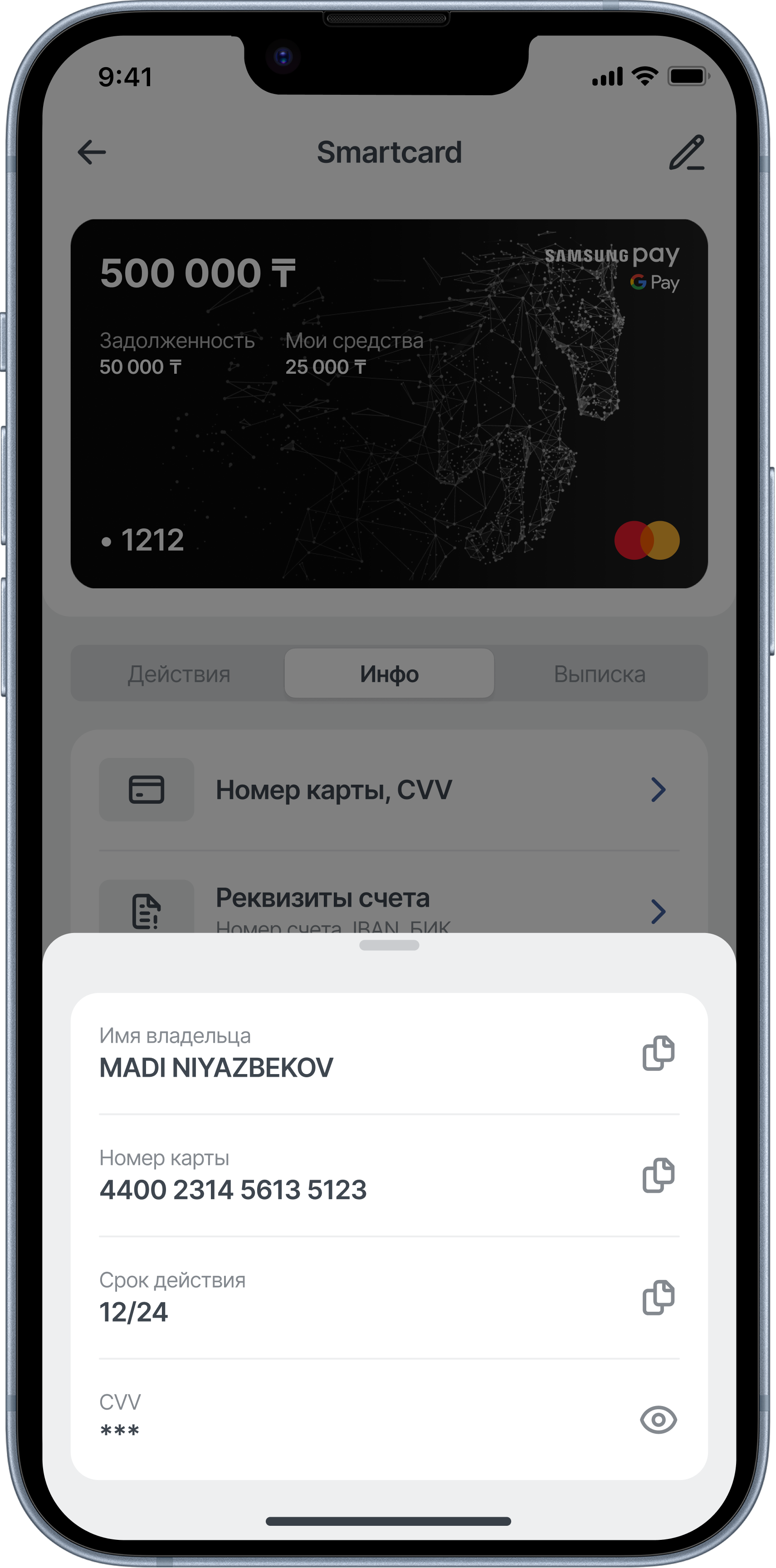Tap the black Smartcard ending in 1212
776x1568 pixels.
(x=389, y=404)
